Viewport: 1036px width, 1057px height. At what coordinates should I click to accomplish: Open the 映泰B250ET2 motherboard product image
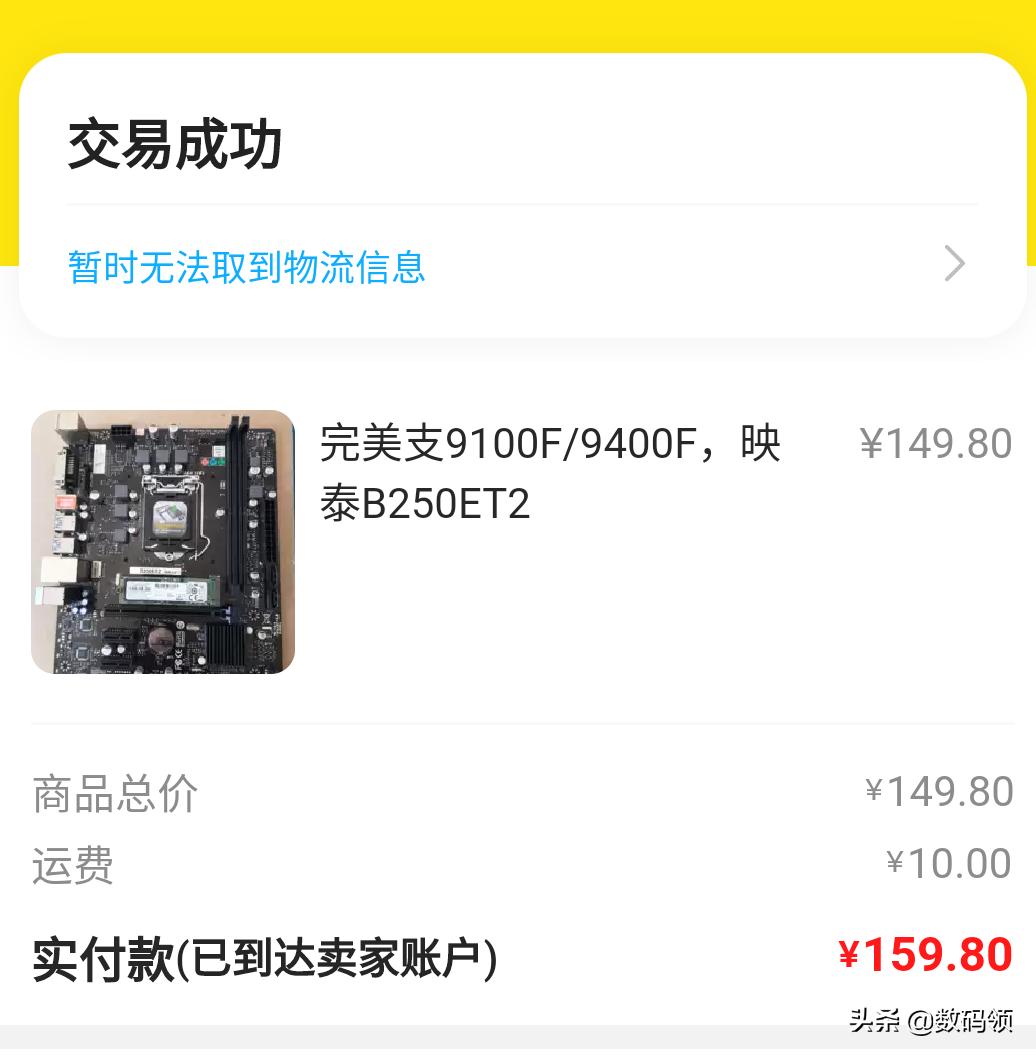[x=163, y=541]
